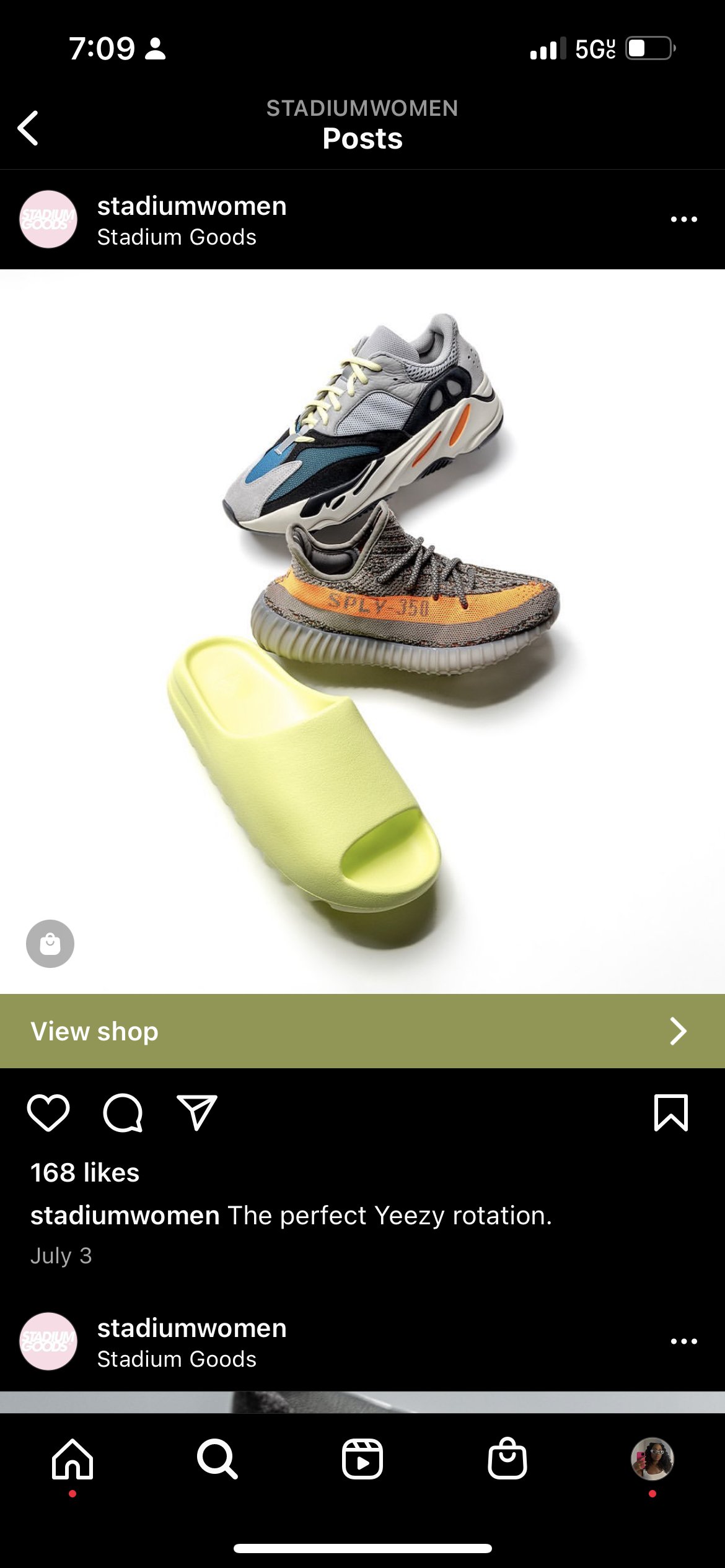Open stadiumwomen profile from top post header
Screen dimensions: 725x1568
(x=191, y=206)
